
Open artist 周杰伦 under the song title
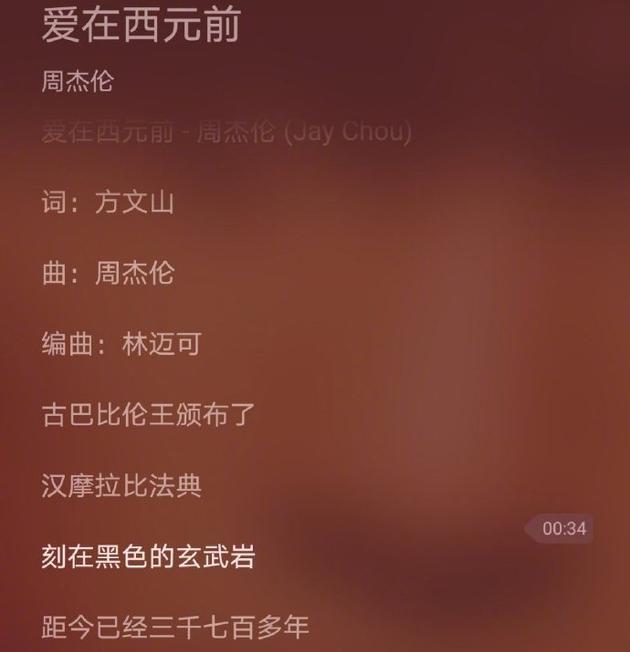[77, 81]
